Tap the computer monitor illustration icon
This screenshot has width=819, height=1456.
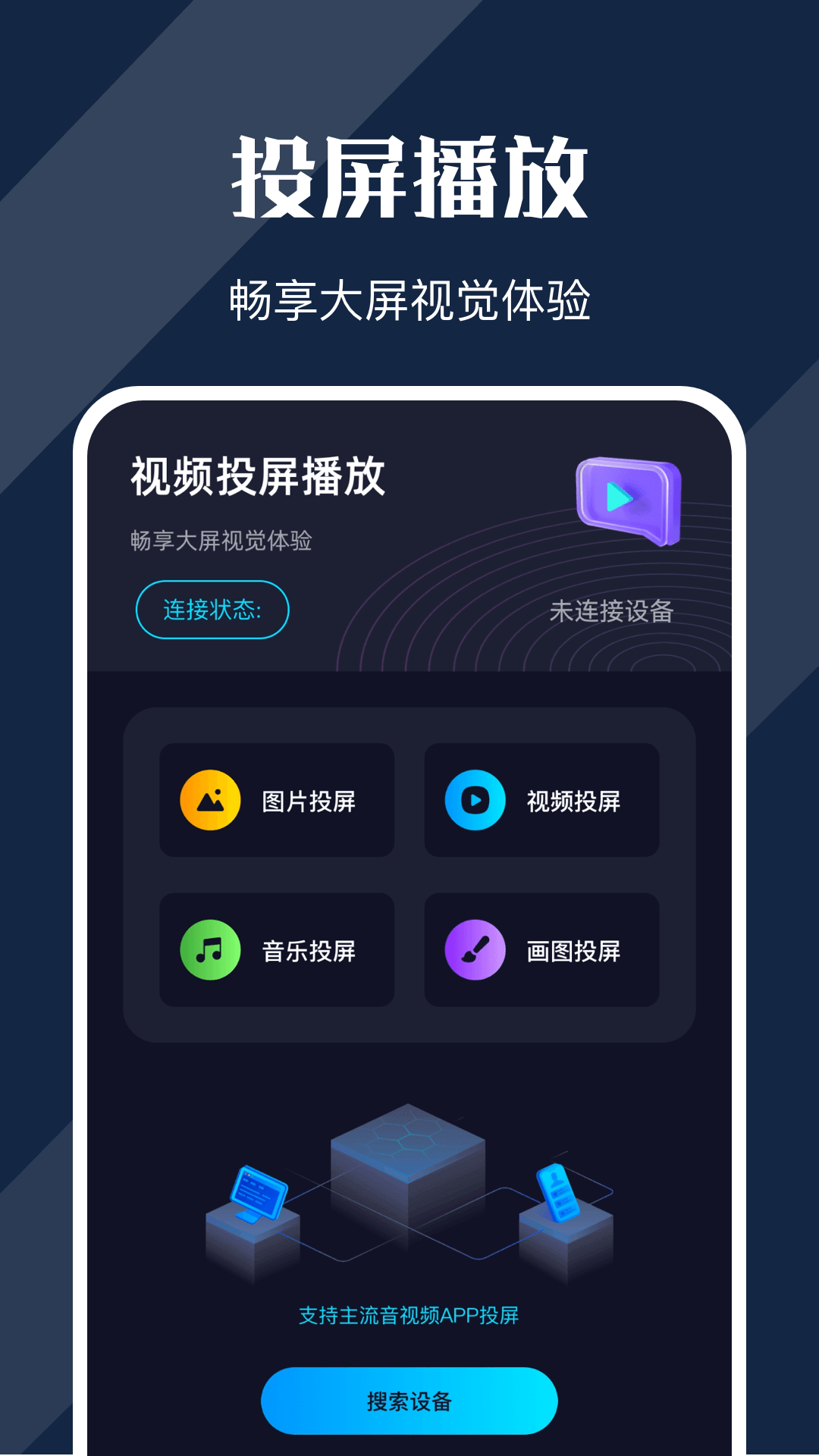(x=258, y=1191)
